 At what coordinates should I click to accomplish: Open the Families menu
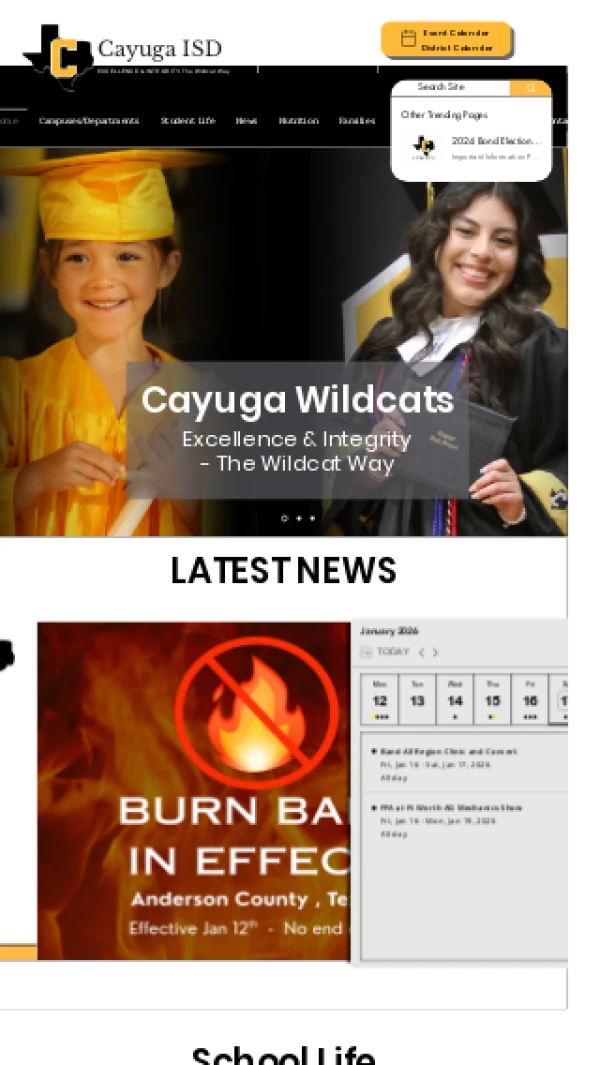pos(356,121)
